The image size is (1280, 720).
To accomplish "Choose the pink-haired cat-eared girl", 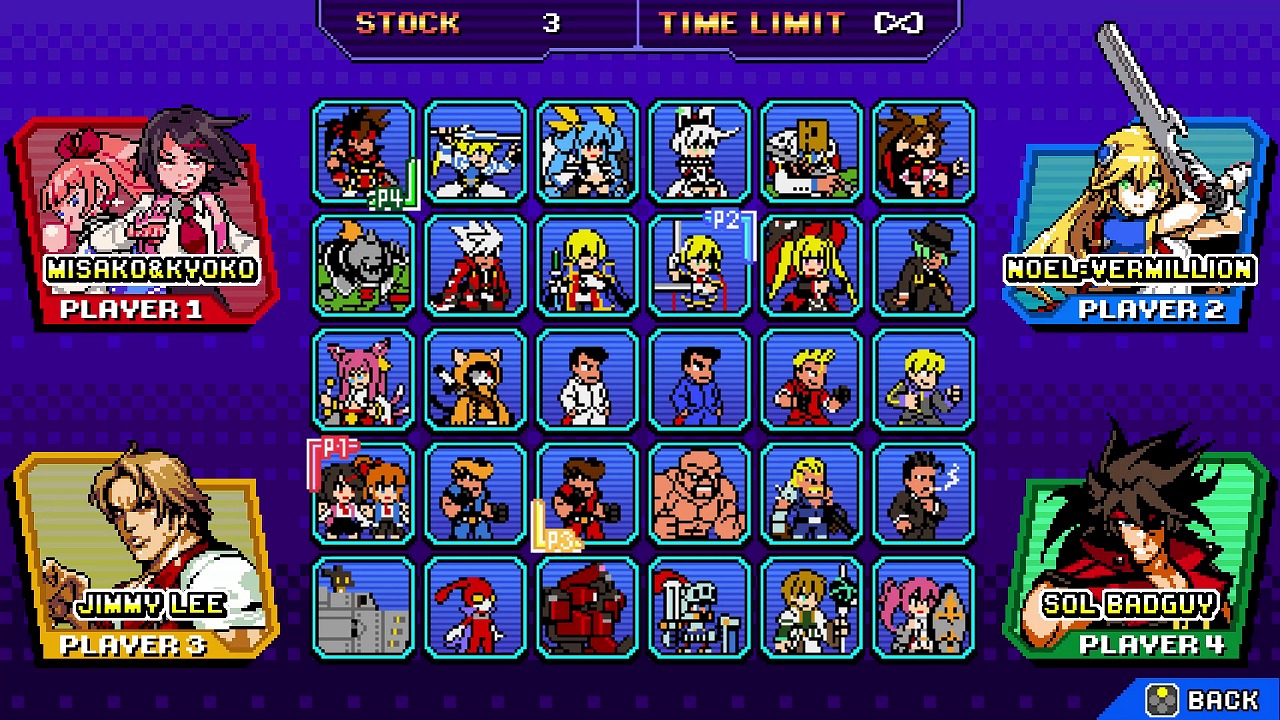I will click(x=363, y=379).
